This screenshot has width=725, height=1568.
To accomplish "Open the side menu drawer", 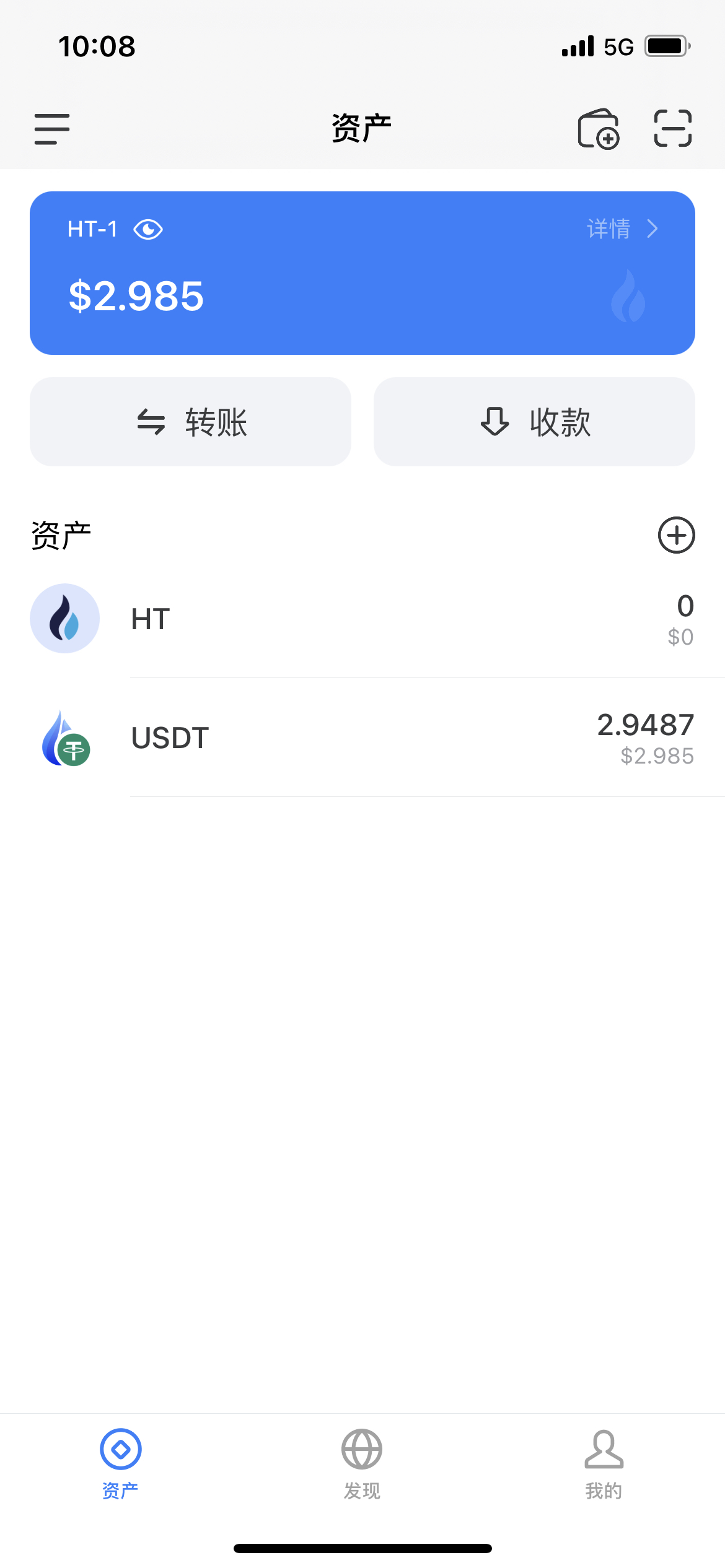I will coord(52,129).
